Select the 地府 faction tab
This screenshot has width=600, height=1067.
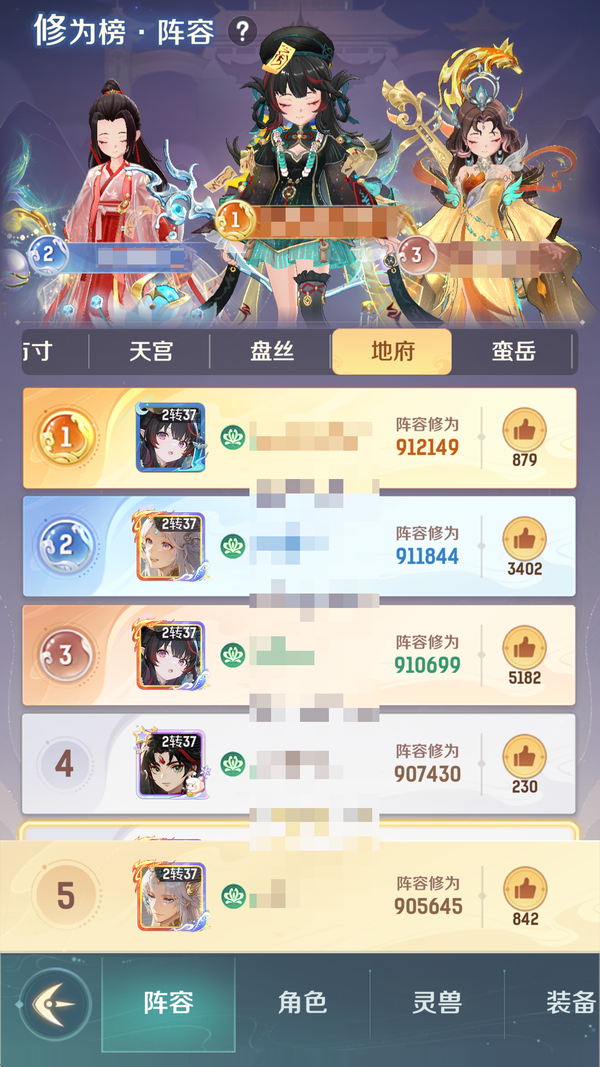(392, 352)
